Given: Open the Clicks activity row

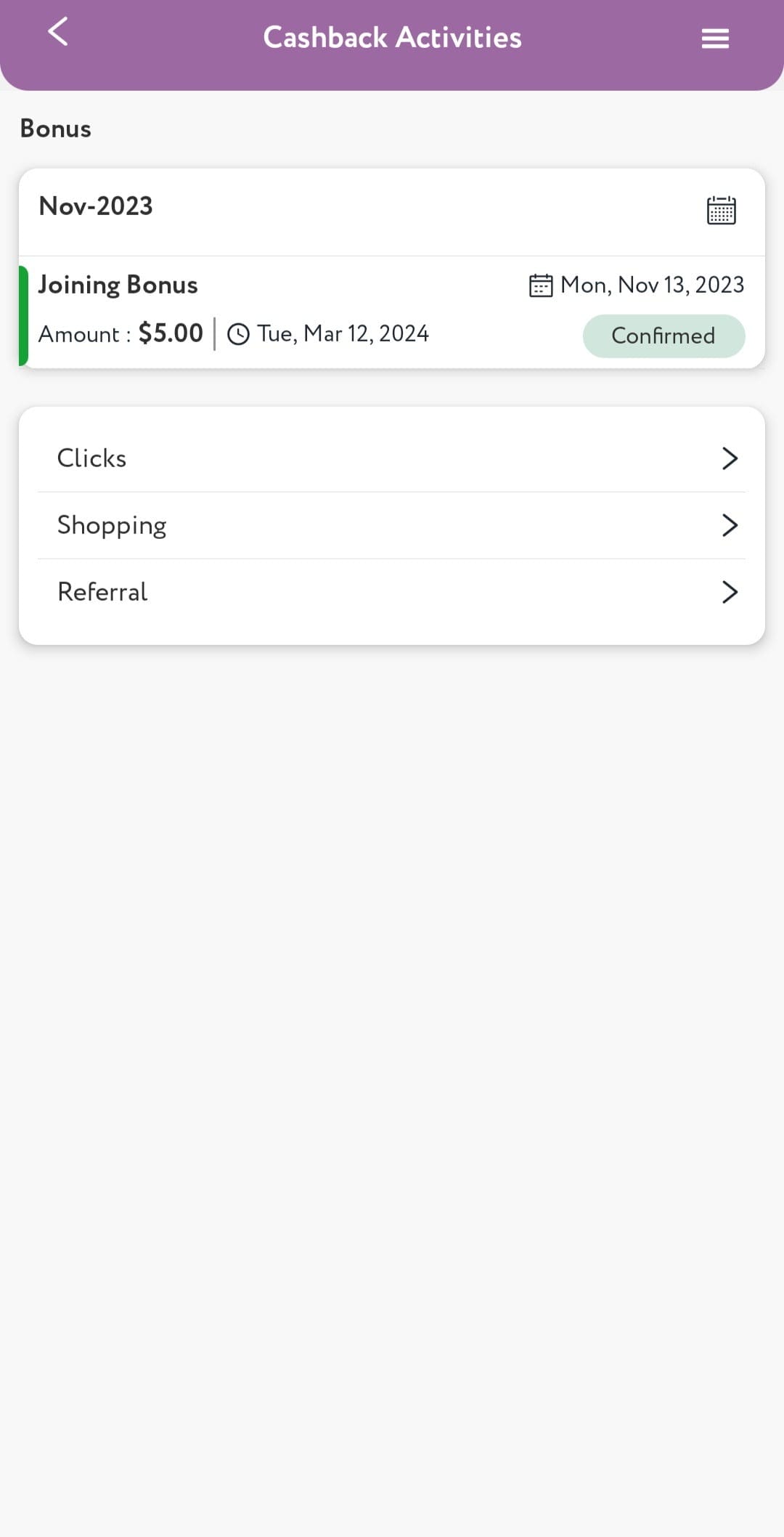Looking at the screenshot, I should [392, 458].
